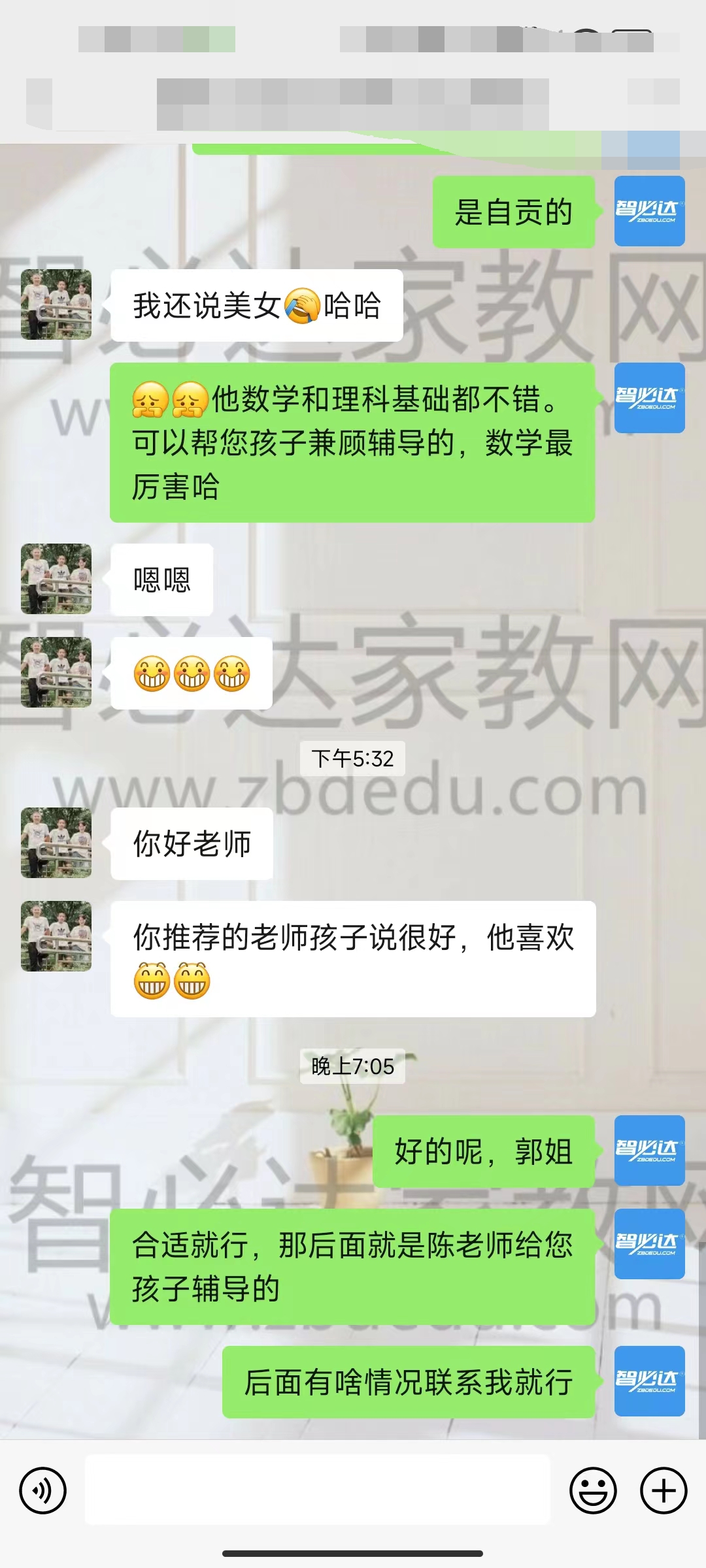Focus the message text field
Viewport: 706px width, 1568px height.
tap(318, 1490)
